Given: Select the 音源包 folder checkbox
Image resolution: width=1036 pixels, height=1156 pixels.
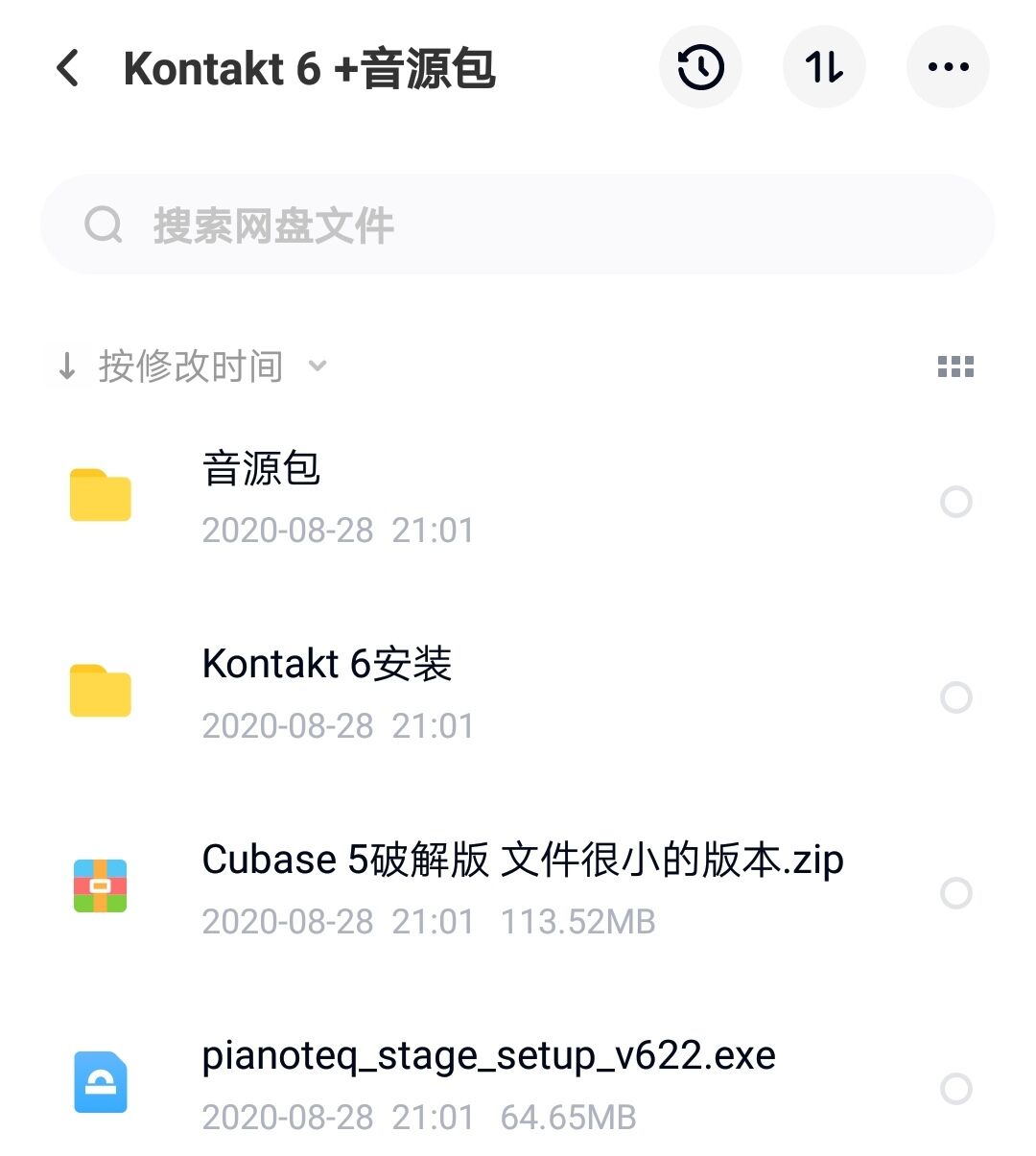Looking at the screenshot, I should 956,502.
